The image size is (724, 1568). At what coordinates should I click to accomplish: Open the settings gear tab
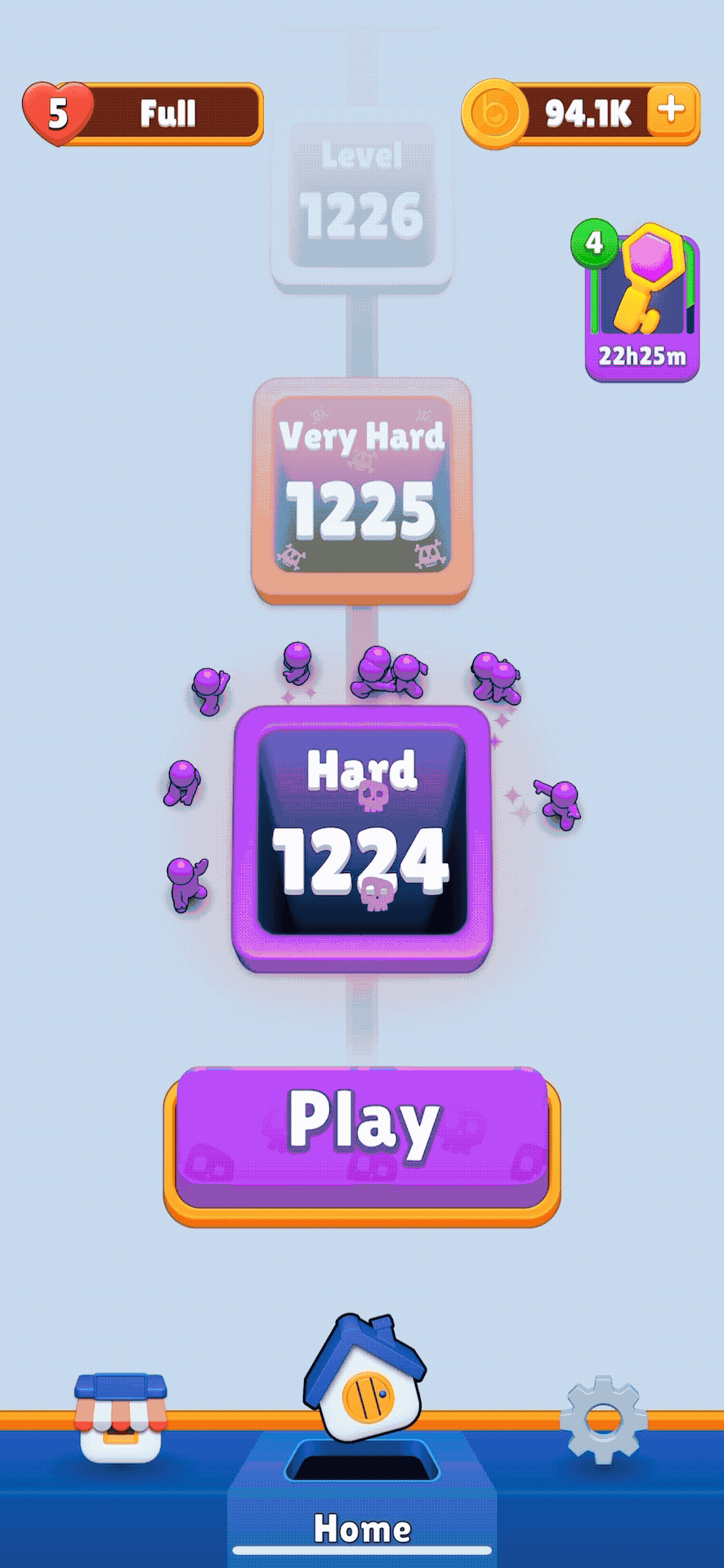603,1419
